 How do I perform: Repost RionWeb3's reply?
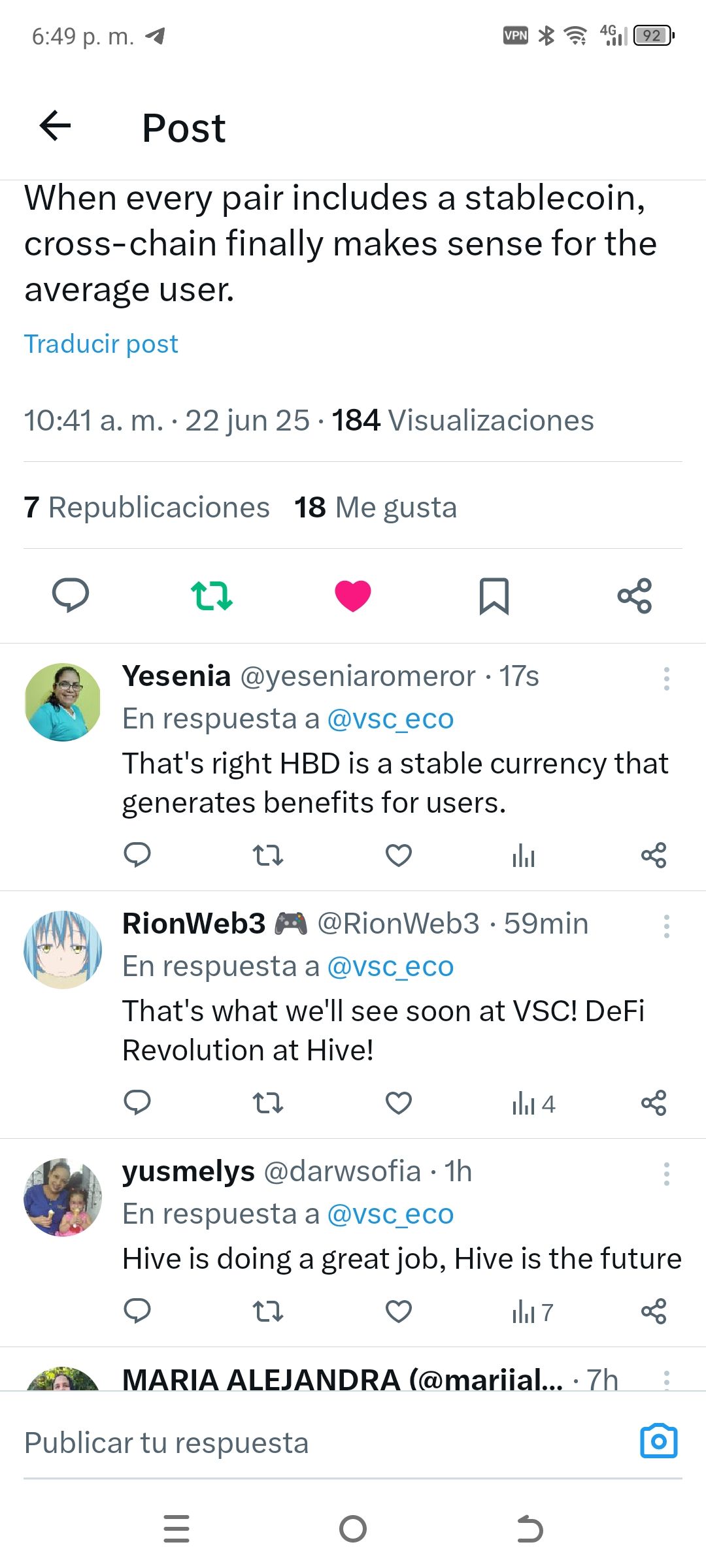coord(268,1103)
